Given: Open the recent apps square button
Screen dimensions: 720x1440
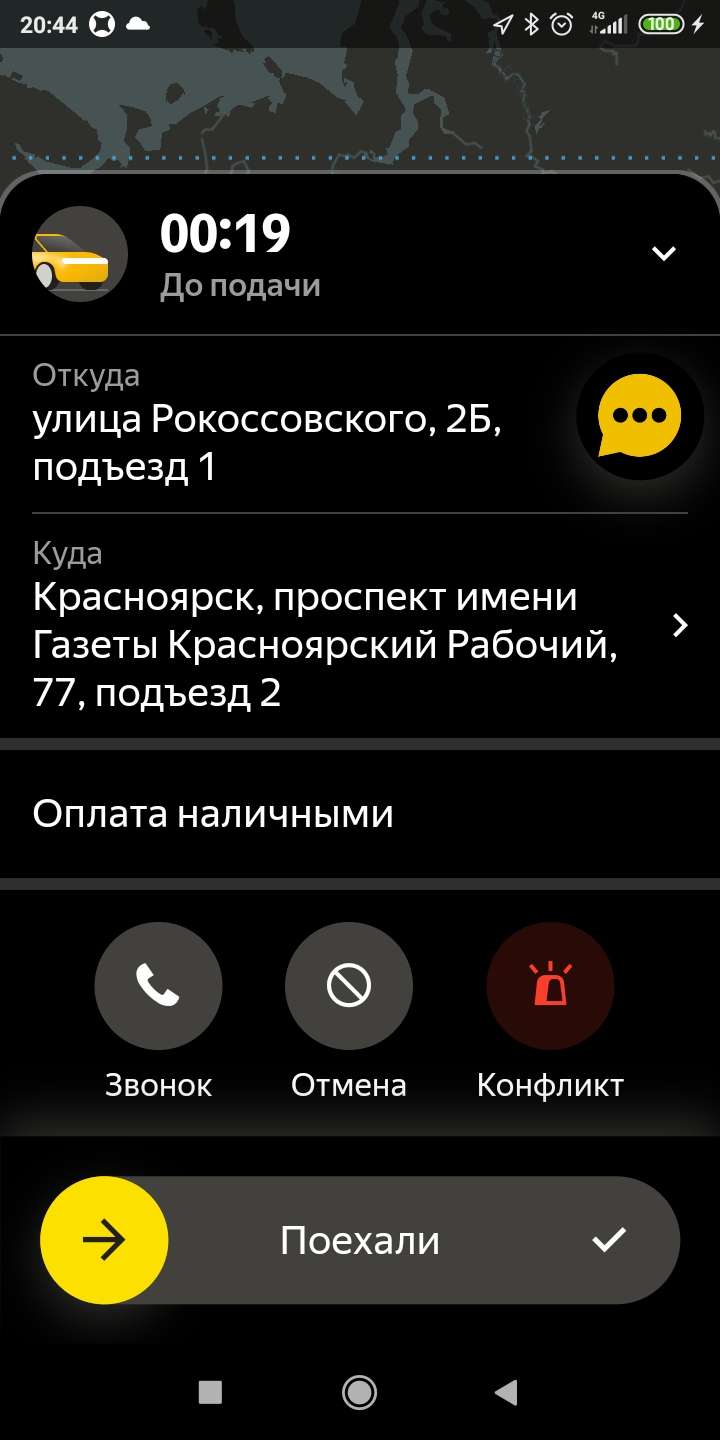Looking at the screenshot, I should 210,1392.
